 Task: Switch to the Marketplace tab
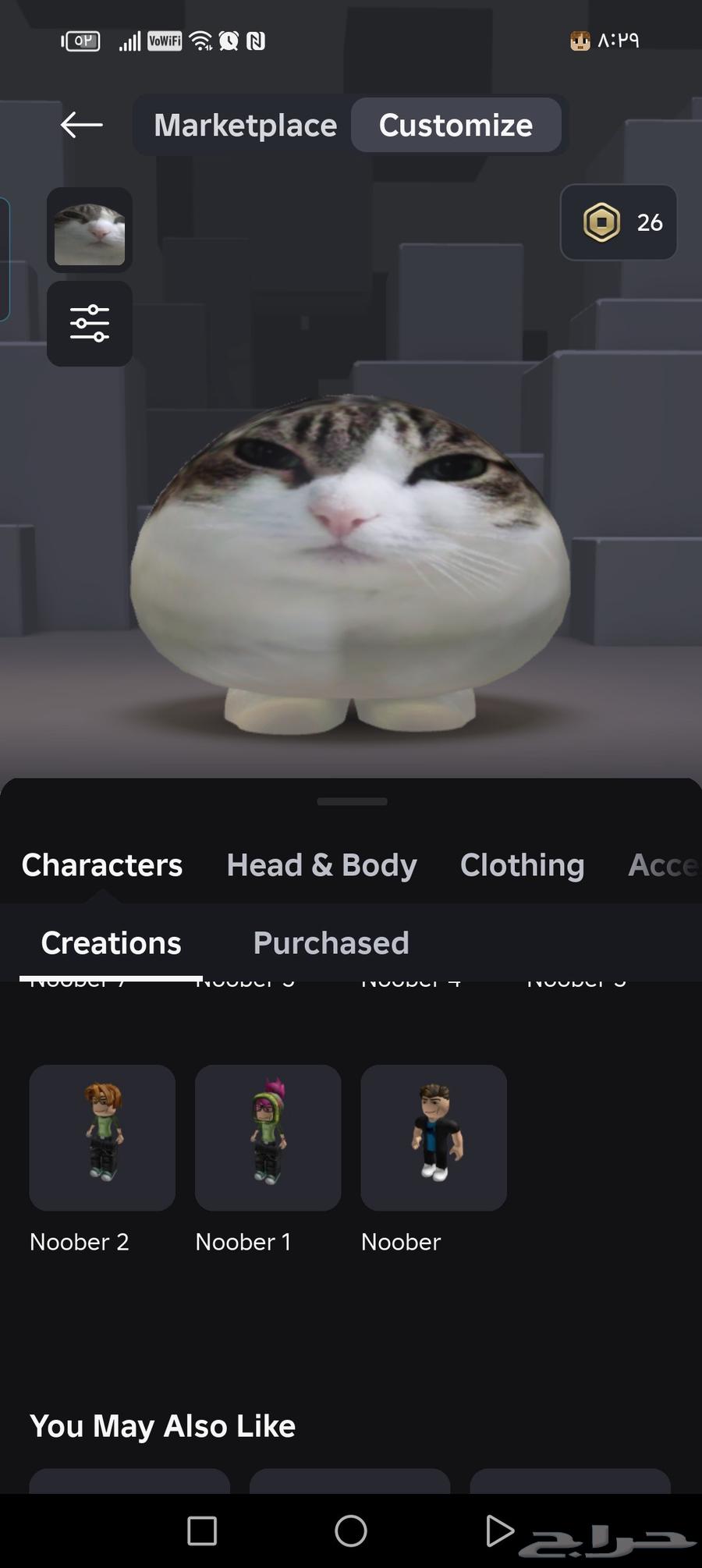(245, 126)
